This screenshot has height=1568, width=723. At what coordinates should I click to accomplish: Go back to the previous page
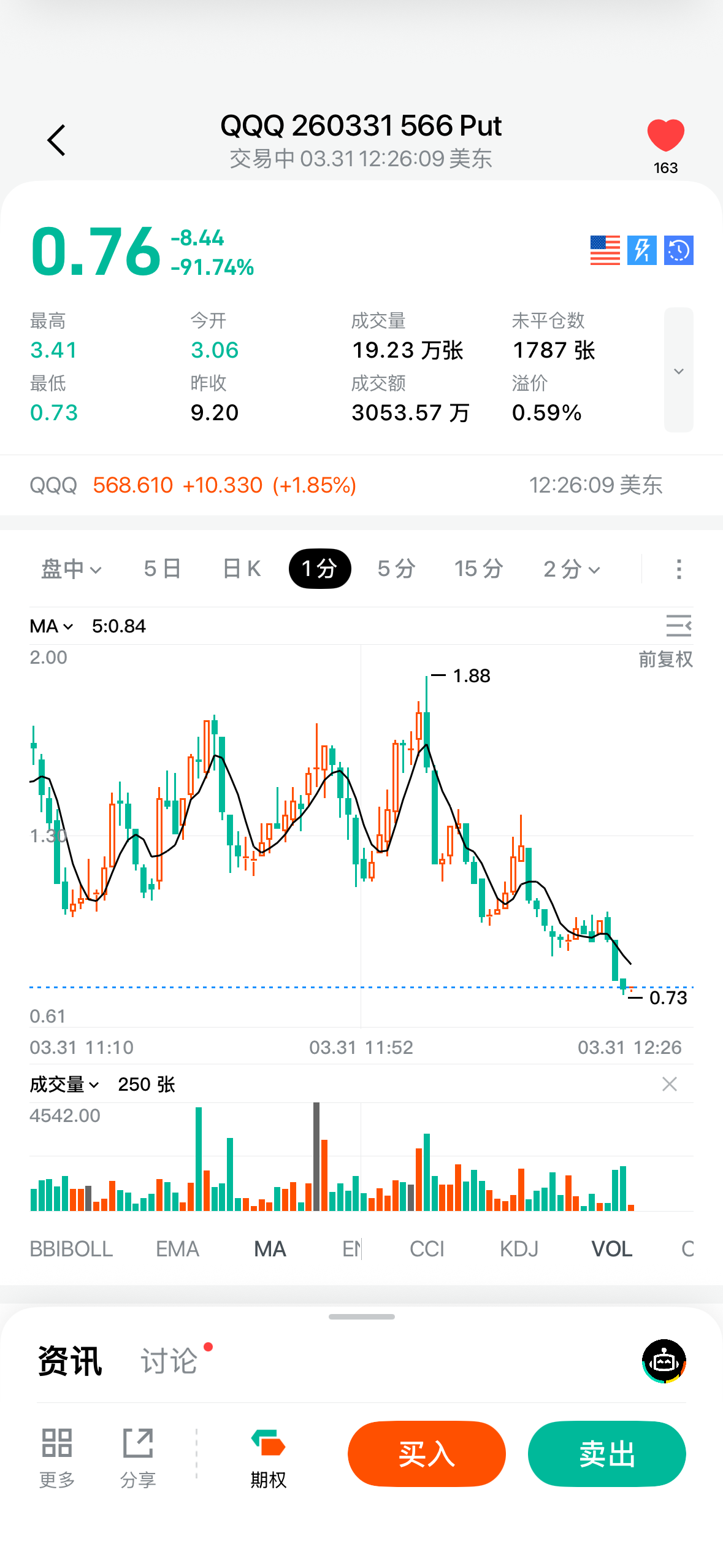56,140
